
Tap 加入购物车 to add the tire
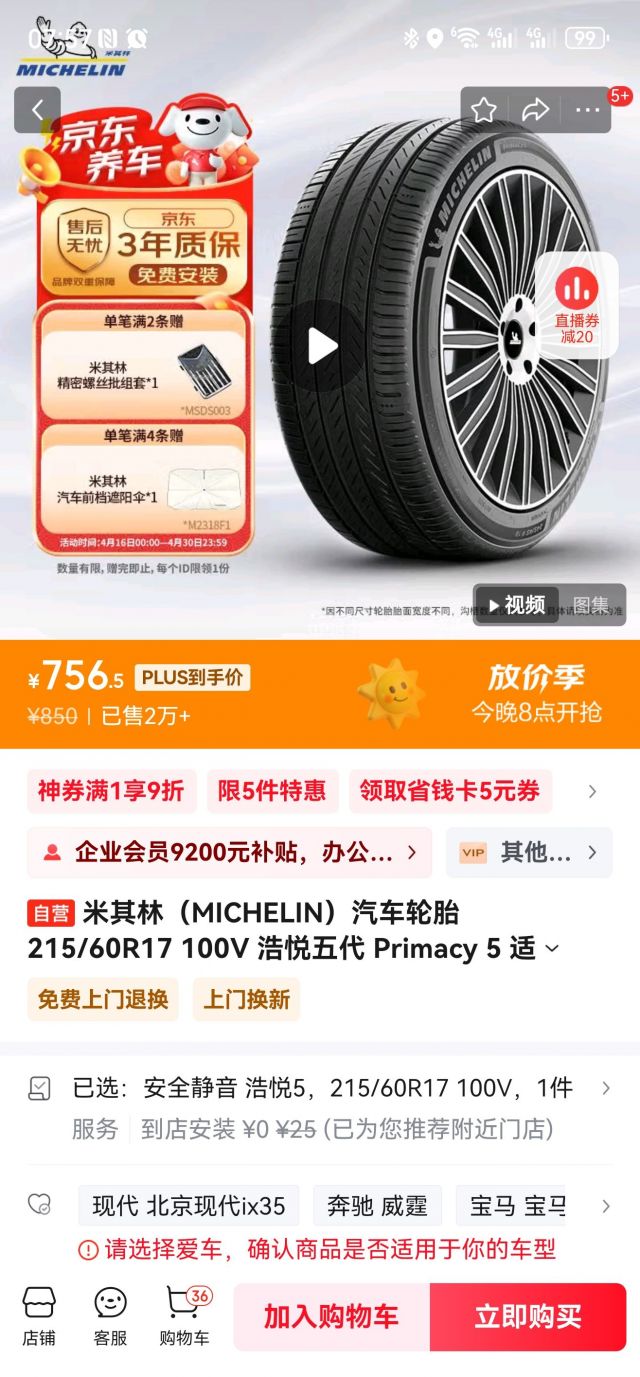(x=331, y=1317)
